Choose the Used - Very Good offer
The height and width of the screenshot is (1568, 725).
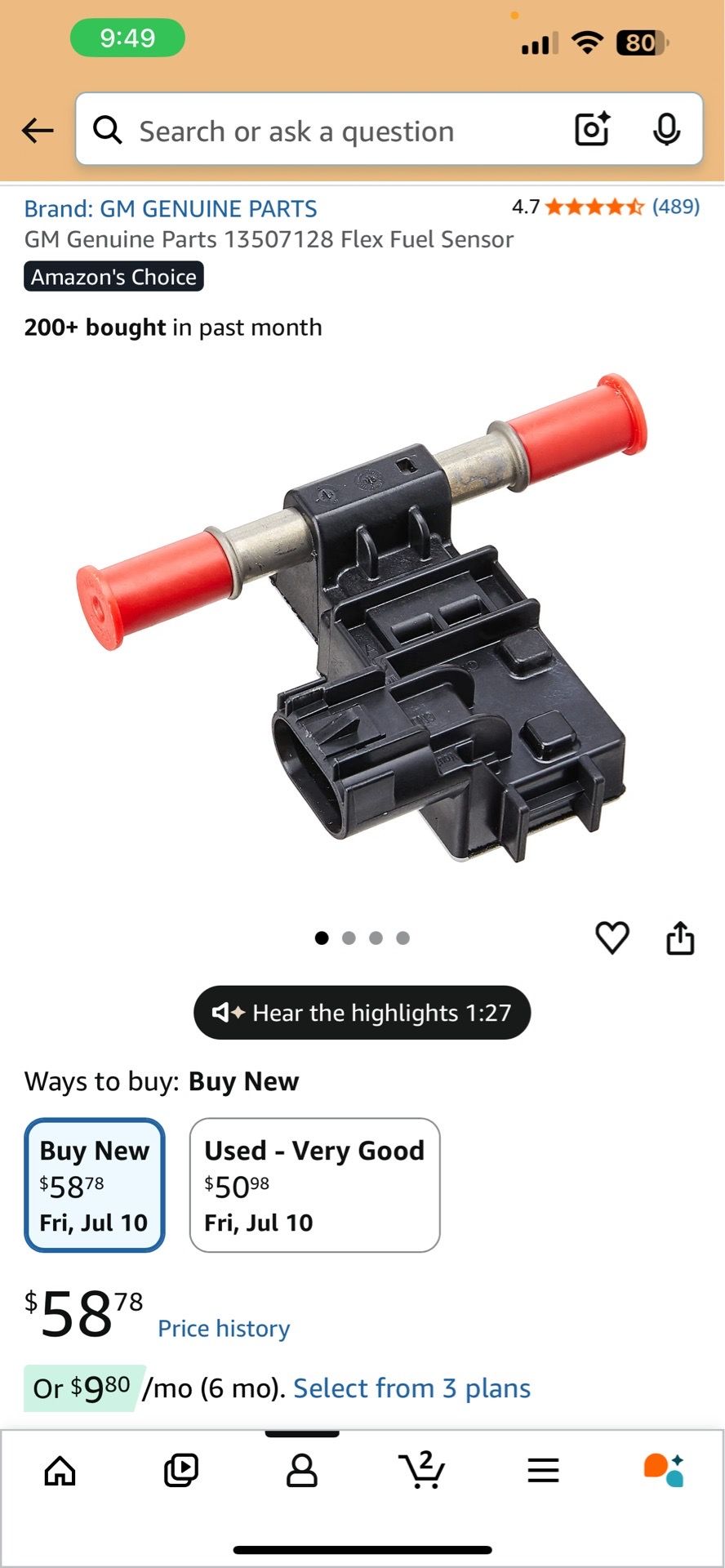314,1185
